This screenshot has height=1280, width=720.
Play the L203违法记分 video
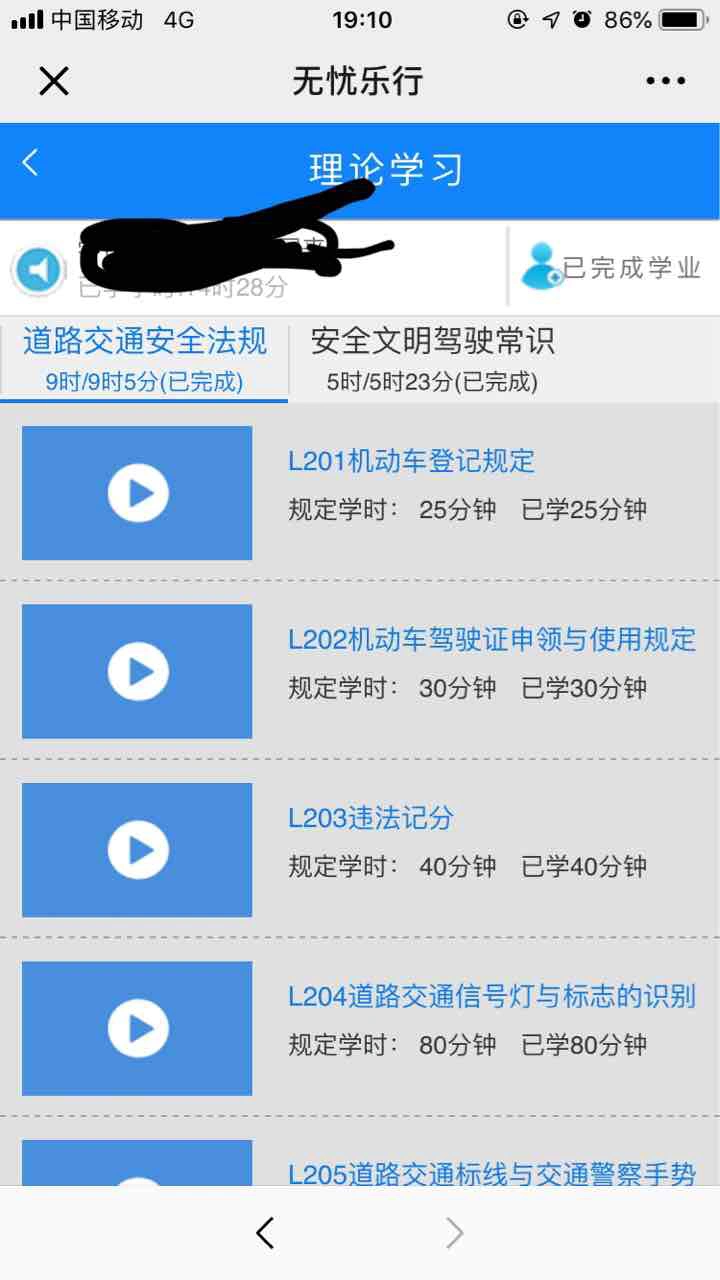coord(137,850)
